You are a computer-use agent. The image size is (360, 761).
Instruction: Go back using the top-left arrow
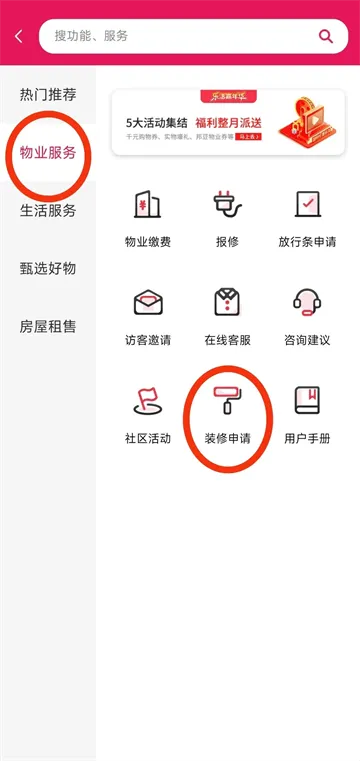tap(18, 36)
